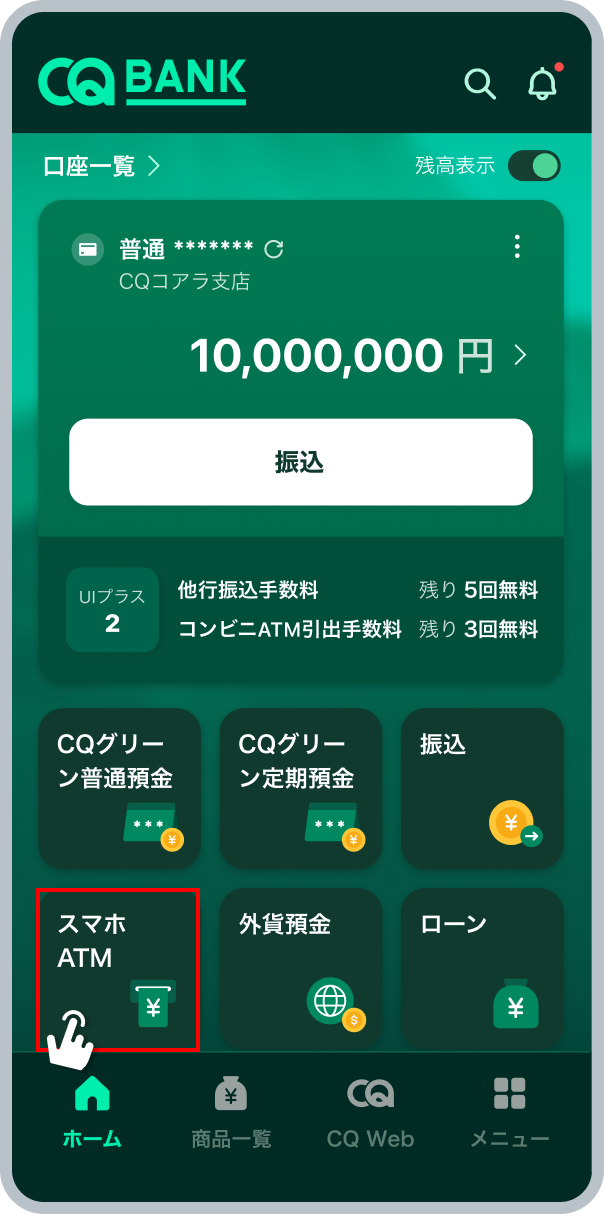604x1214 pixels.
Task: Open the CQグリーン普通預金 tile
Action: pos(120,788)
